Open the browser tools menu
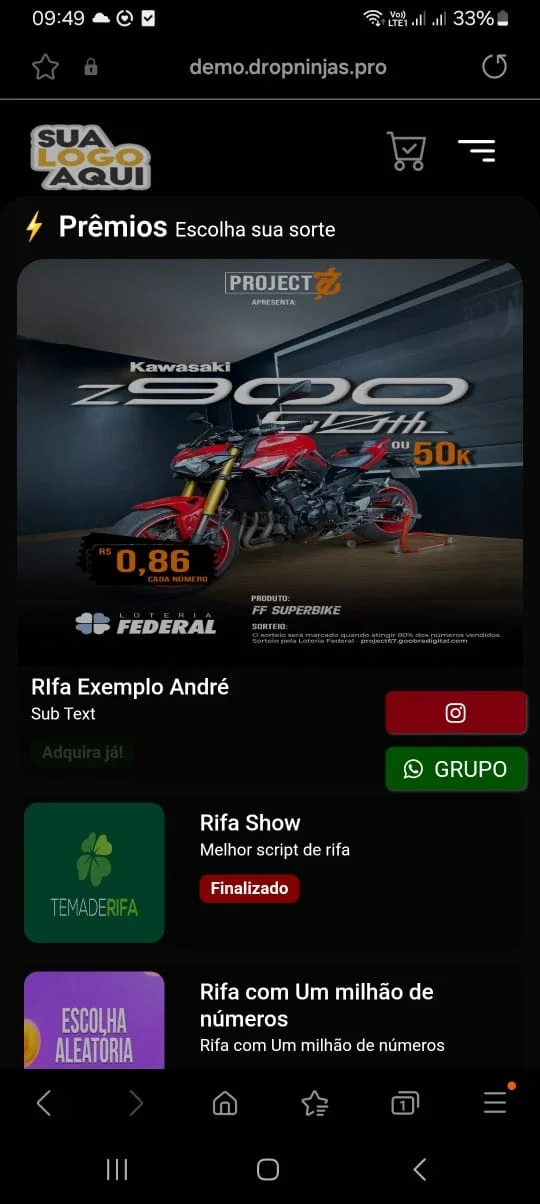This screenshot has height=1204, width=540. [x=495, y=1102]
